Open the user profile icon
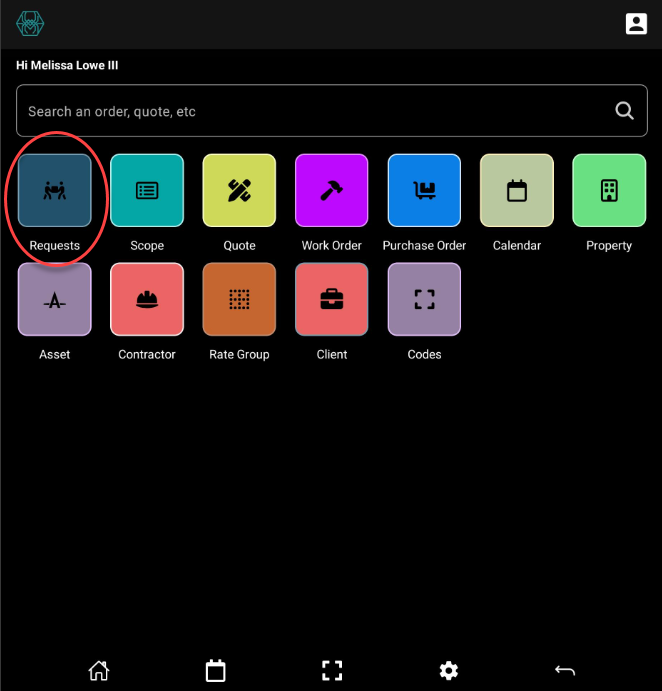Image resolution: width=662 pixels, height=691 pixels. [636, 24]
